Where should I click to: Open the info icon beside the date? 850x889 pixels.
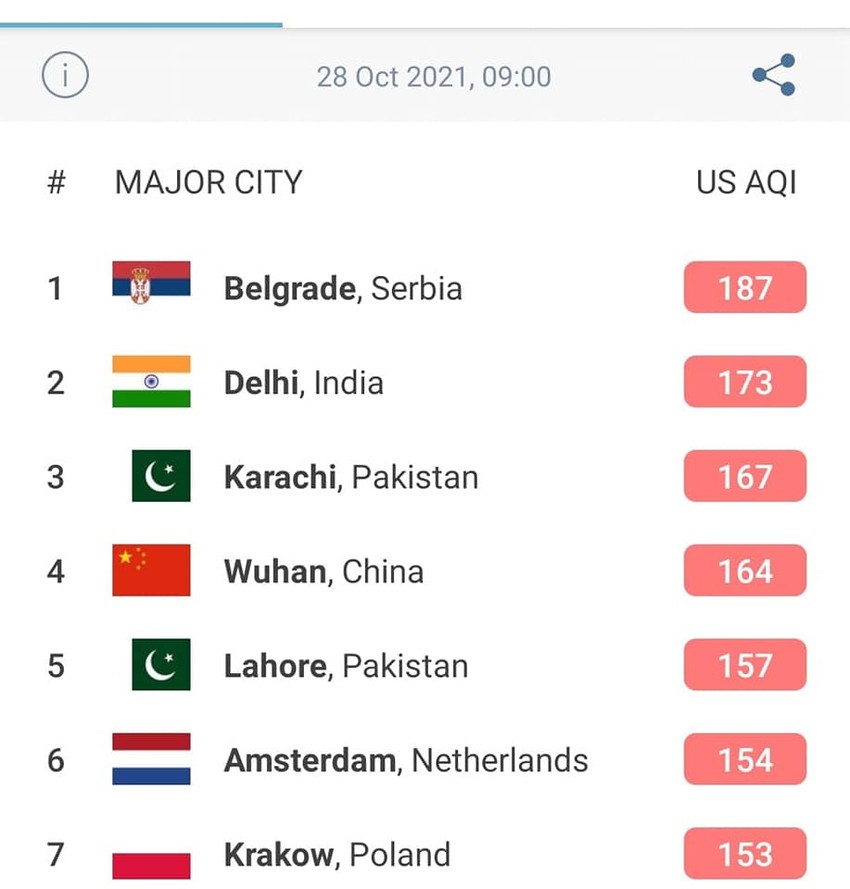click(66, 76)
